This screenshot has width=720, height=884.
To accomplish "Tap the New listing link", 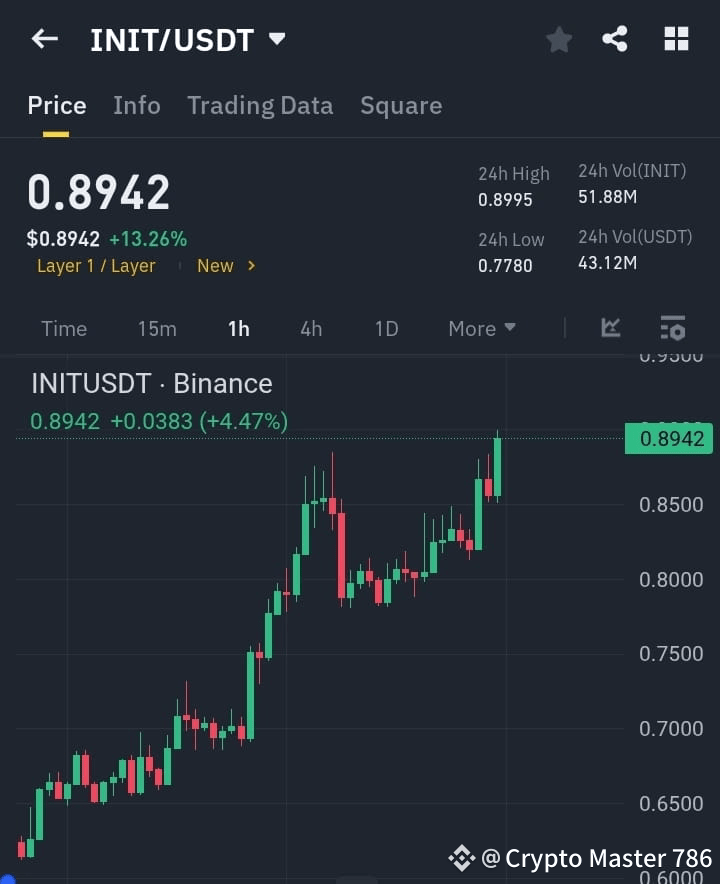I will [215, 266].
